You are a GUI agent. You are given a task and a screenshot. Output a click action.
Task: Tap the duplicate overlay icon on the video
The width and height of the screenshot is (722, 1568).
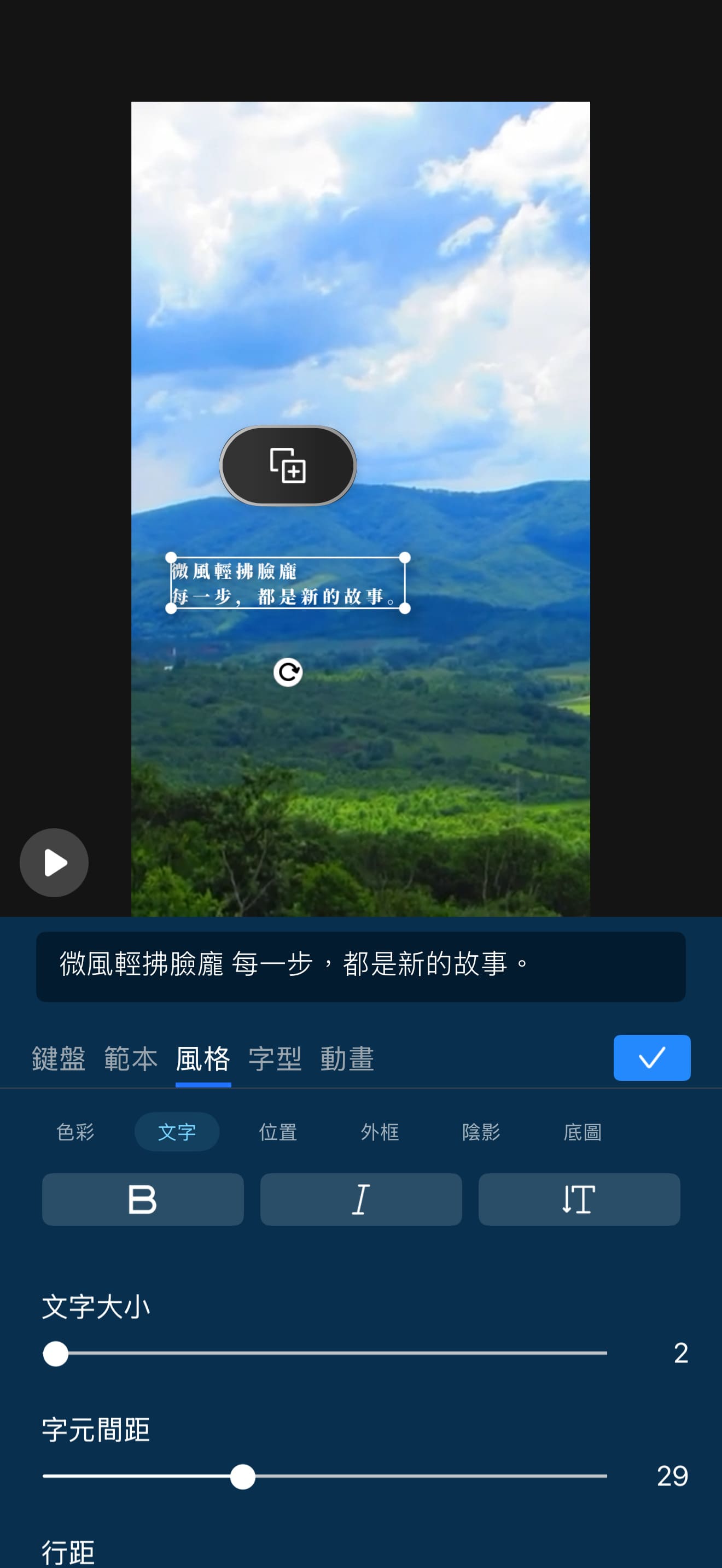pyautogui.click(x=288, y=466)
